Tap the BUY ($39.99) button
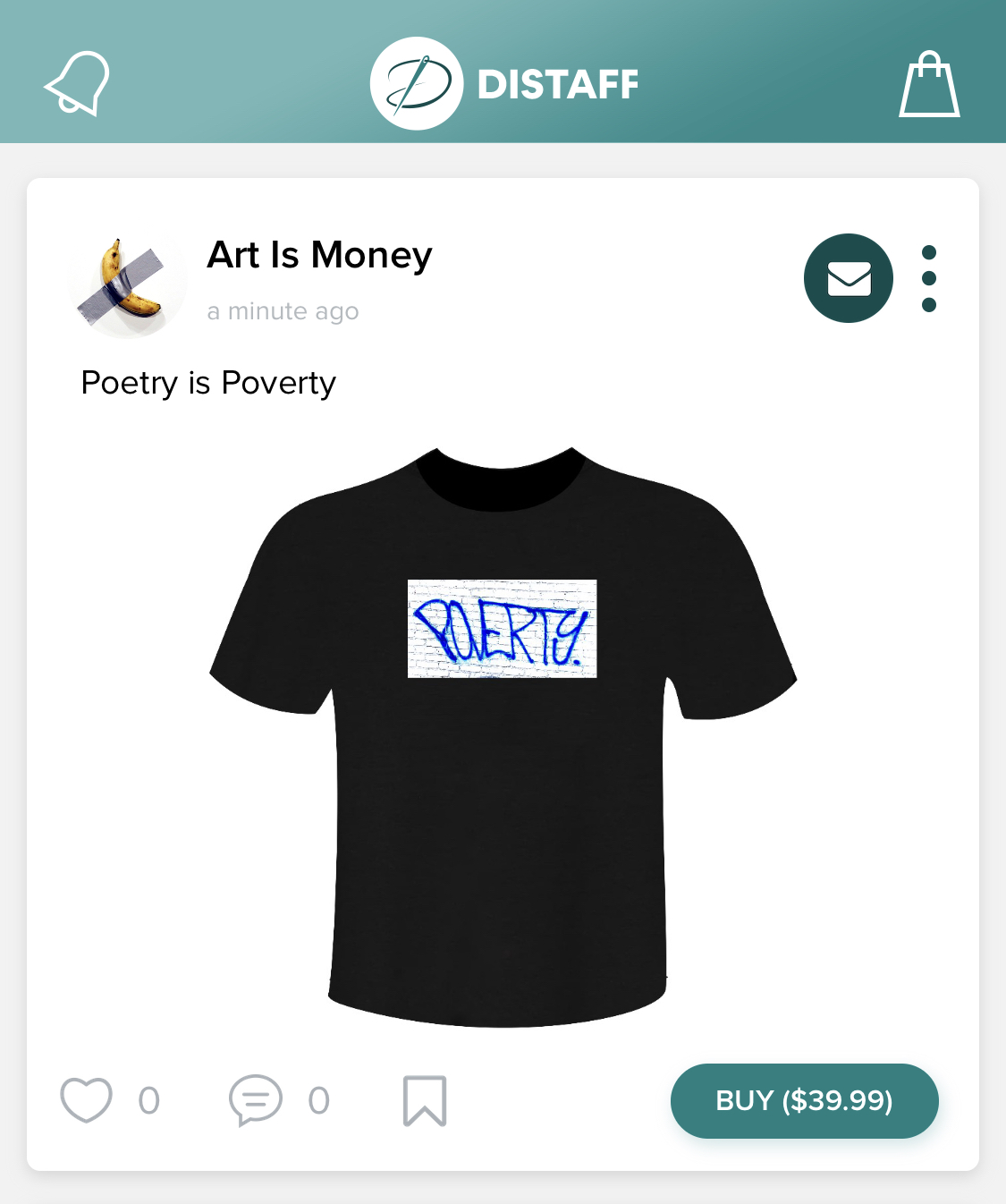Viewport: 1006px width, 1204px height. tap(804, 1100)
